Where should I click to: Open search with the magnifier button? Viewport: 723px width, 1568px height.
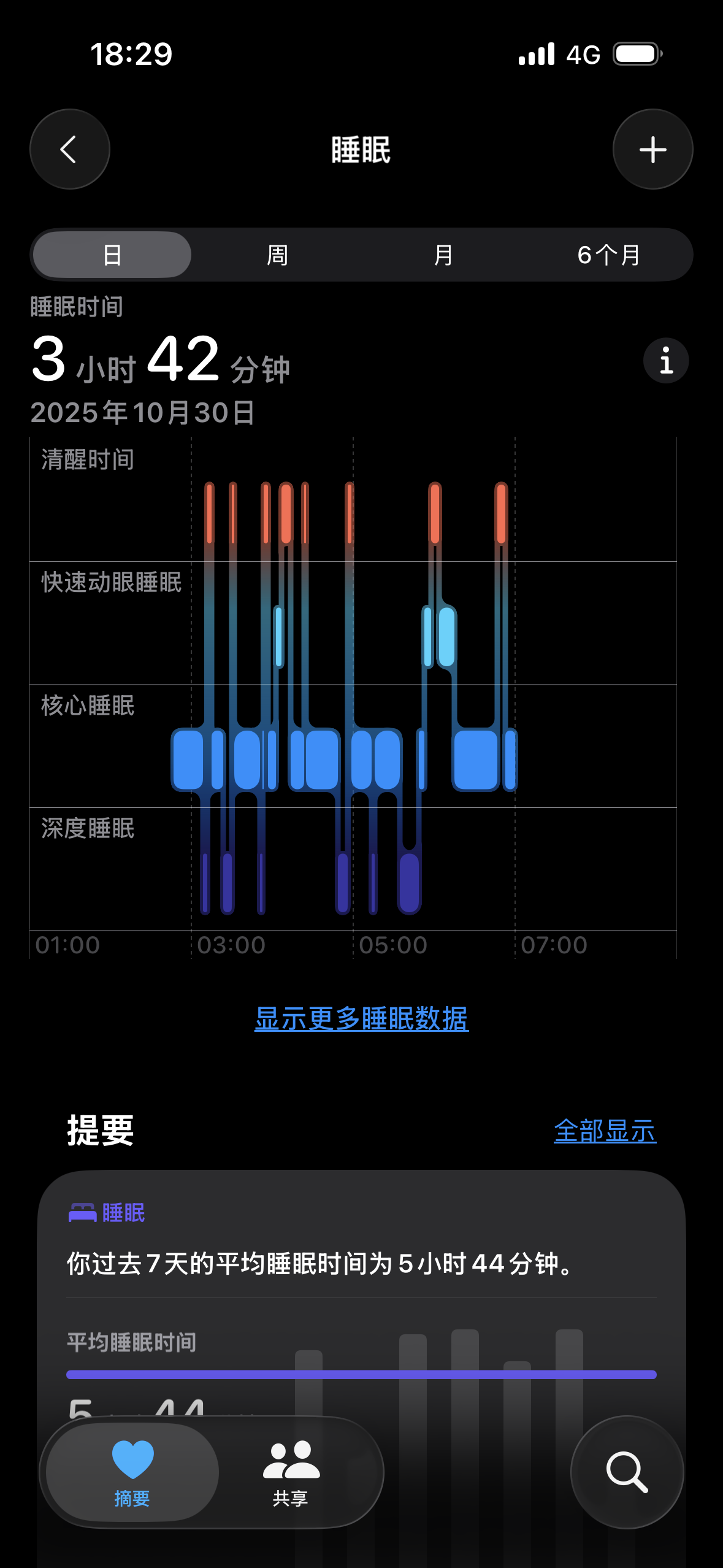pyautogui.click(x=627, y=1472)
